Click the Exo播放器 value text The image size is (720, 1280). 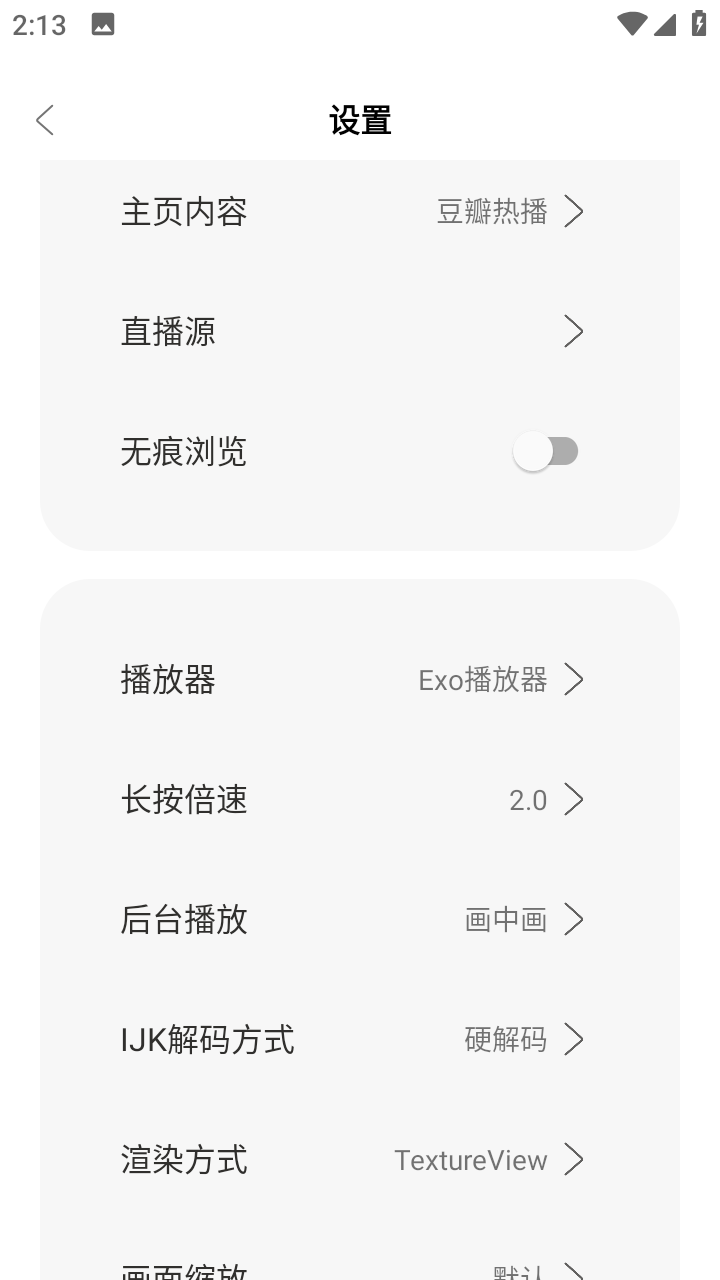click(x=484, y=679)
